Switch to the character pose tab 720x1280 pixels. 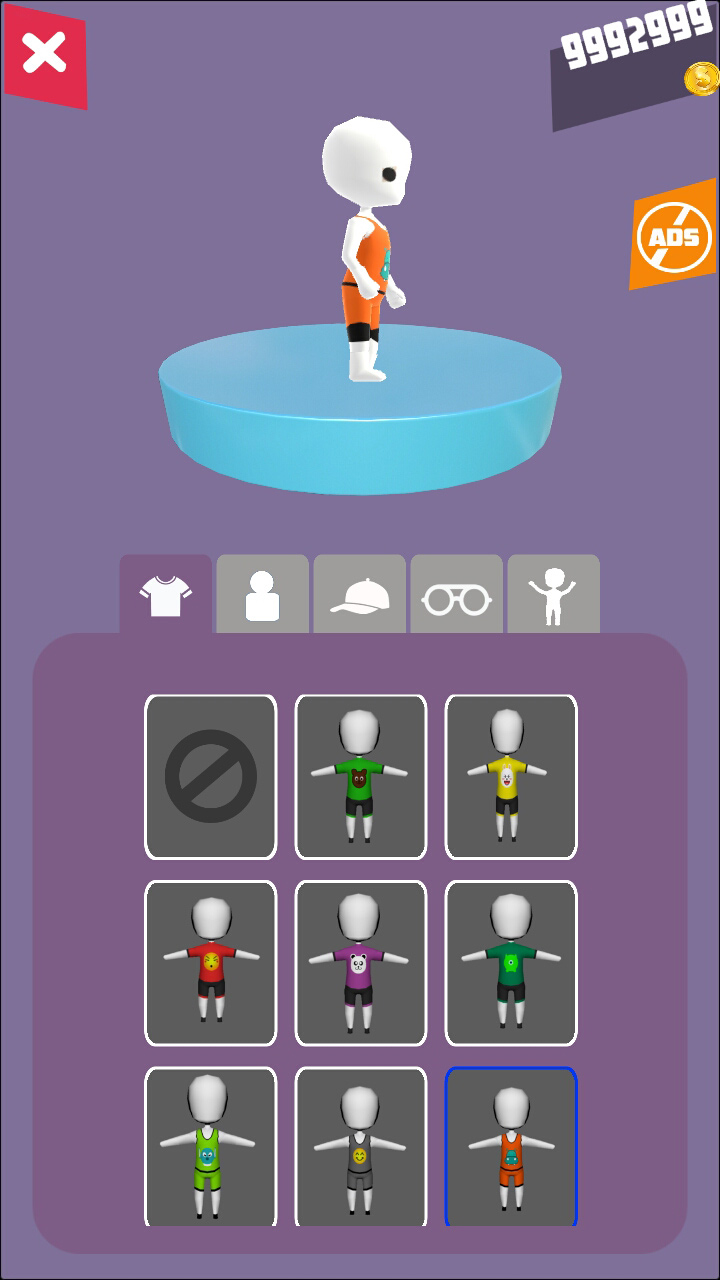coord(553,596)
